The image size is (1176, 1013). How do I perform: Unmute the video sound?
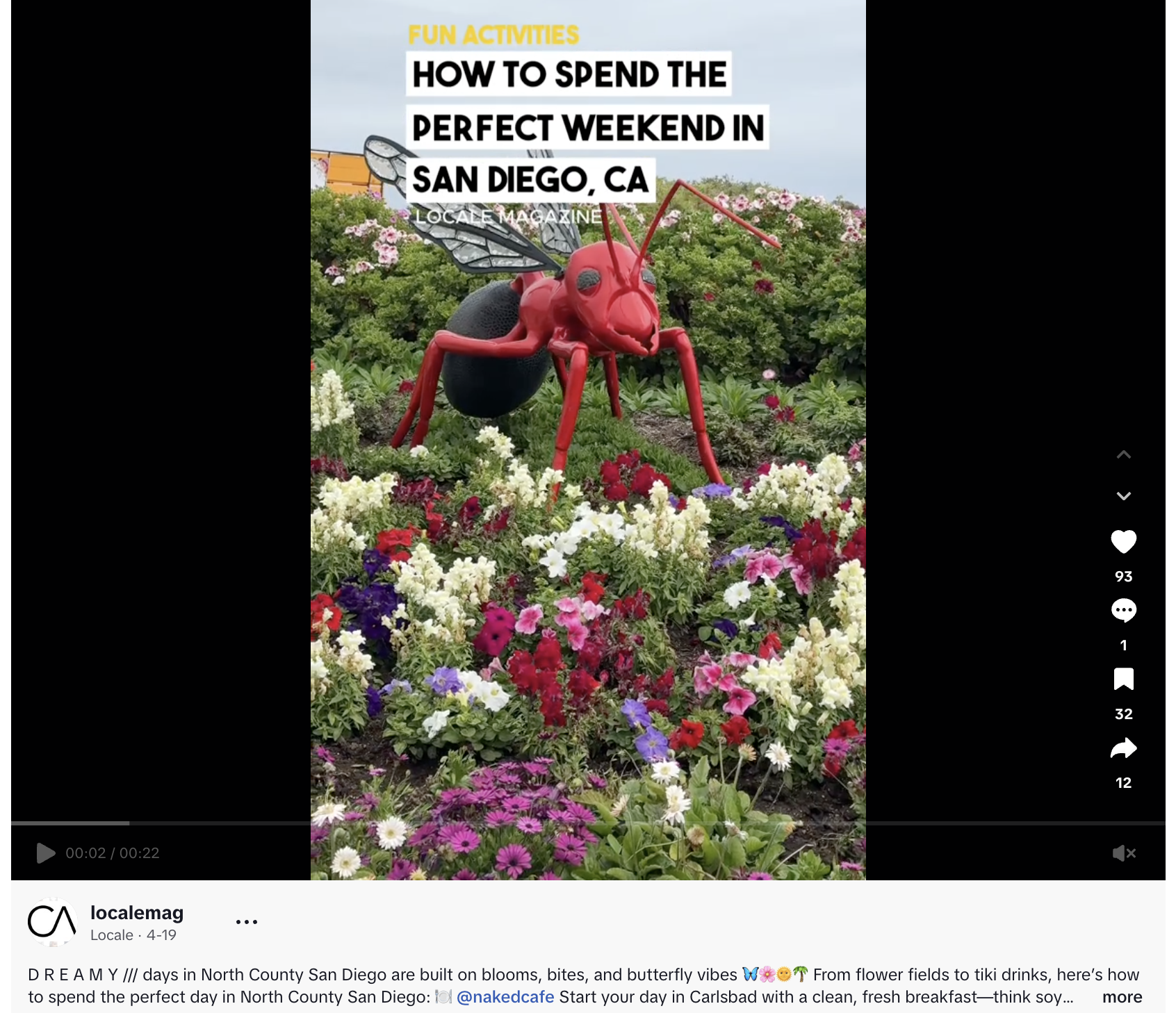[x=1123, y=853]
